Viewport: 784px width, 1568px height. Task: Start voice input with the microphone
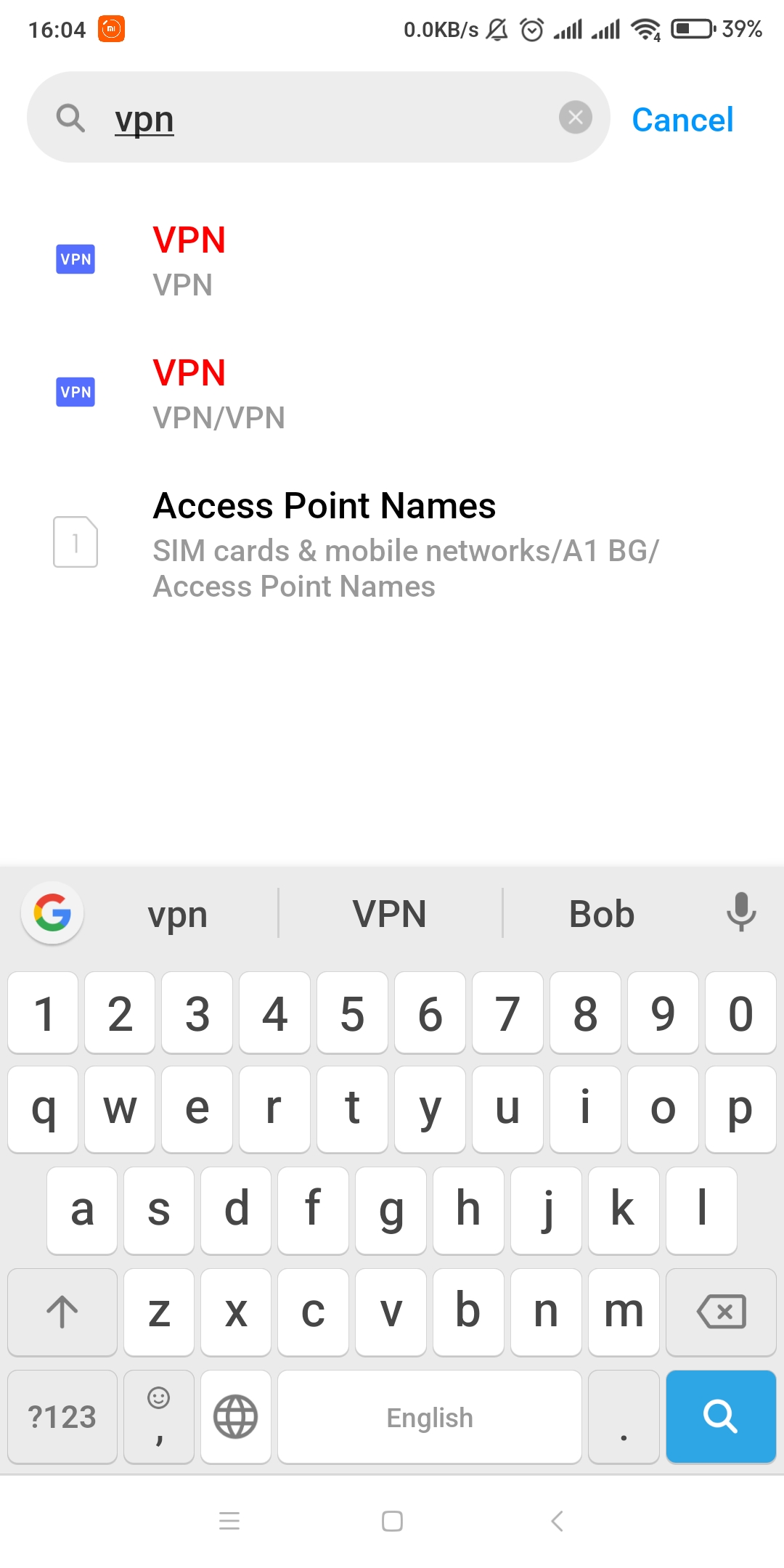coord(741,912)
